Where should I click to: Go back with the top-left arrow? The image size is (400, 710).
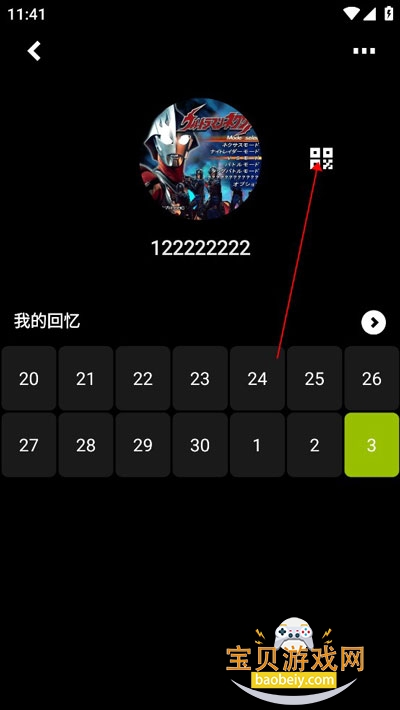tap(34, 51)
